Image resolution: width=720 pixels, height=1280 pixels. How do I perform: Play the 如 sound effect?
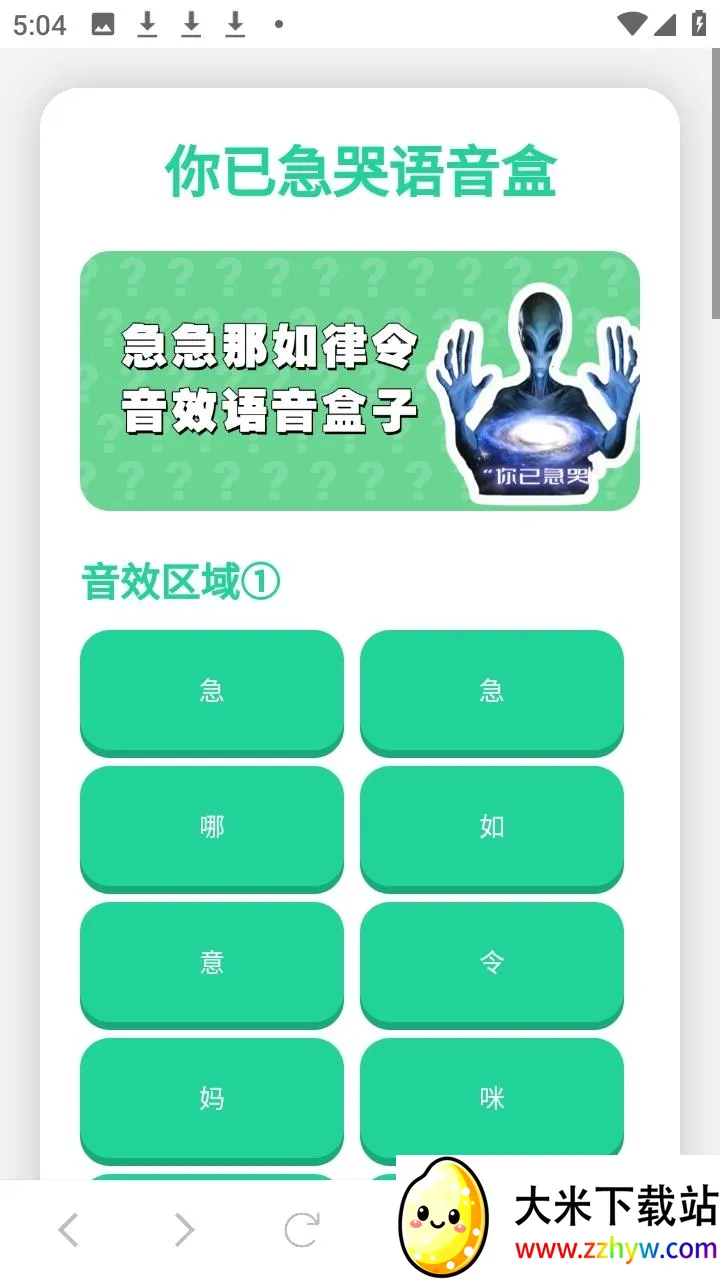pos(491,826)
